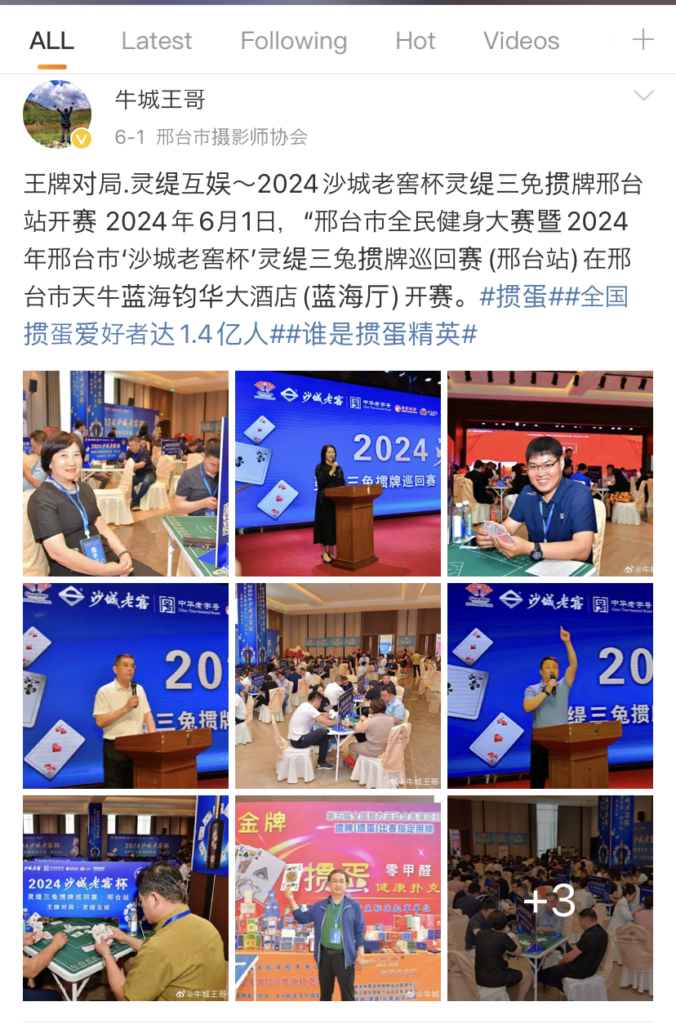This screenshot has width=676, height=1024.
Task: Open photo of man at 掼蛋 poker booth
Action: pyautogui.click(x=338, y=898)
